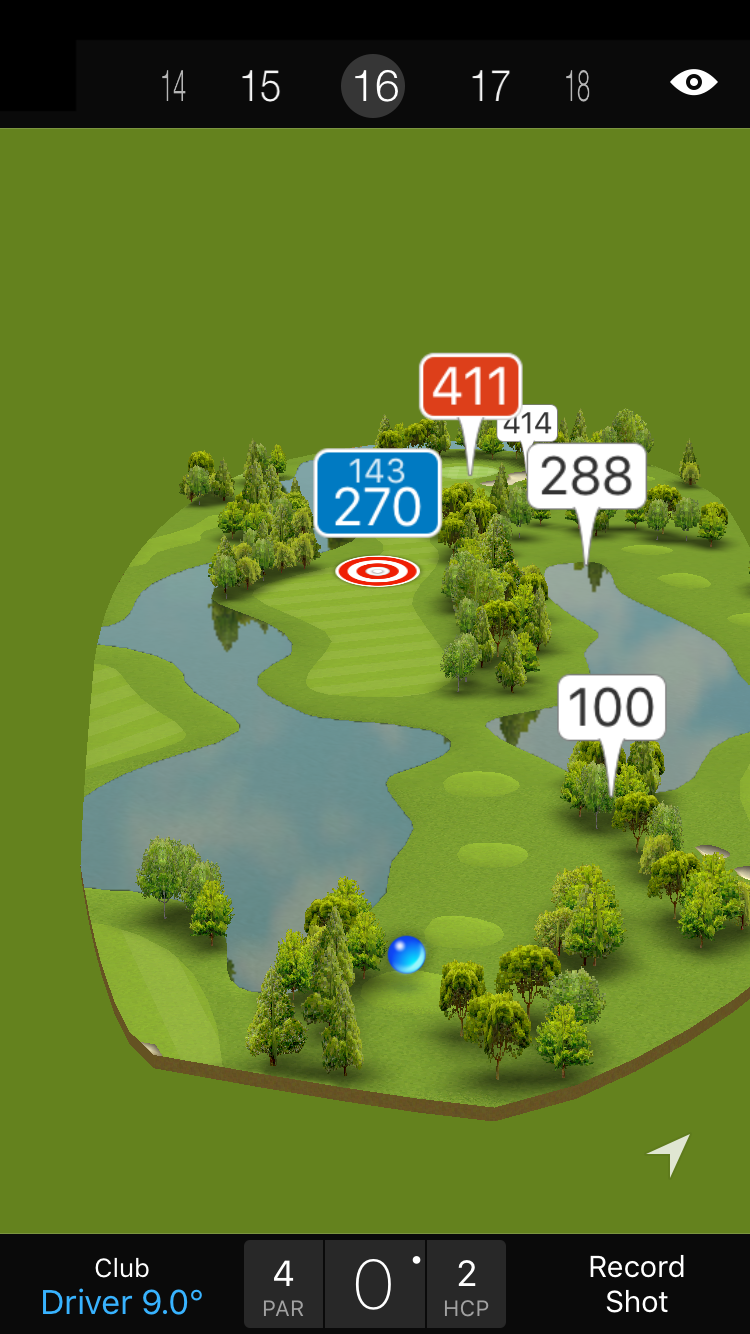The image size is (750, 1334).
Task: Tap the red and white target marker
Action: 377,571
